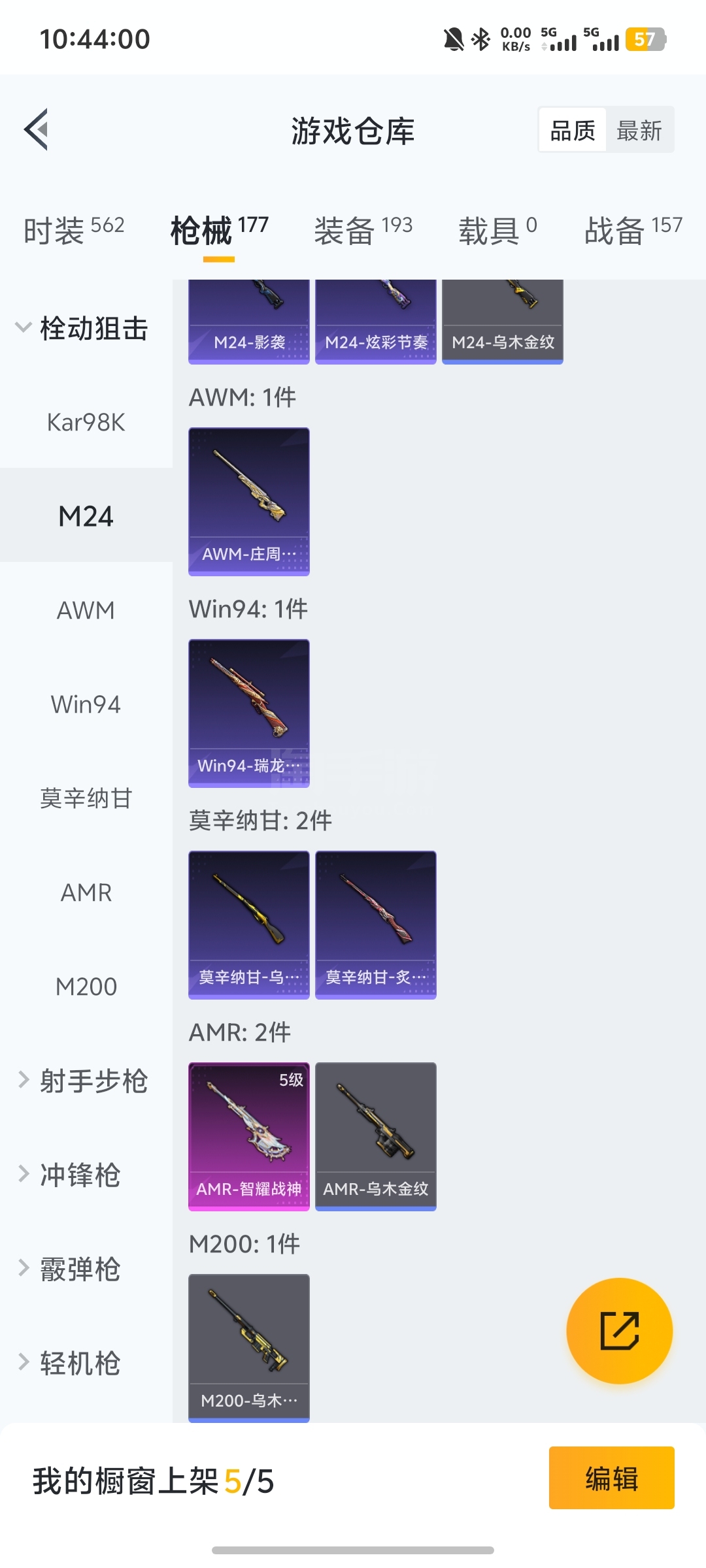This screenshot has width=706, height=1568.
Task: Open the M200-乌木 skin card
Action: pos(249,1347)
